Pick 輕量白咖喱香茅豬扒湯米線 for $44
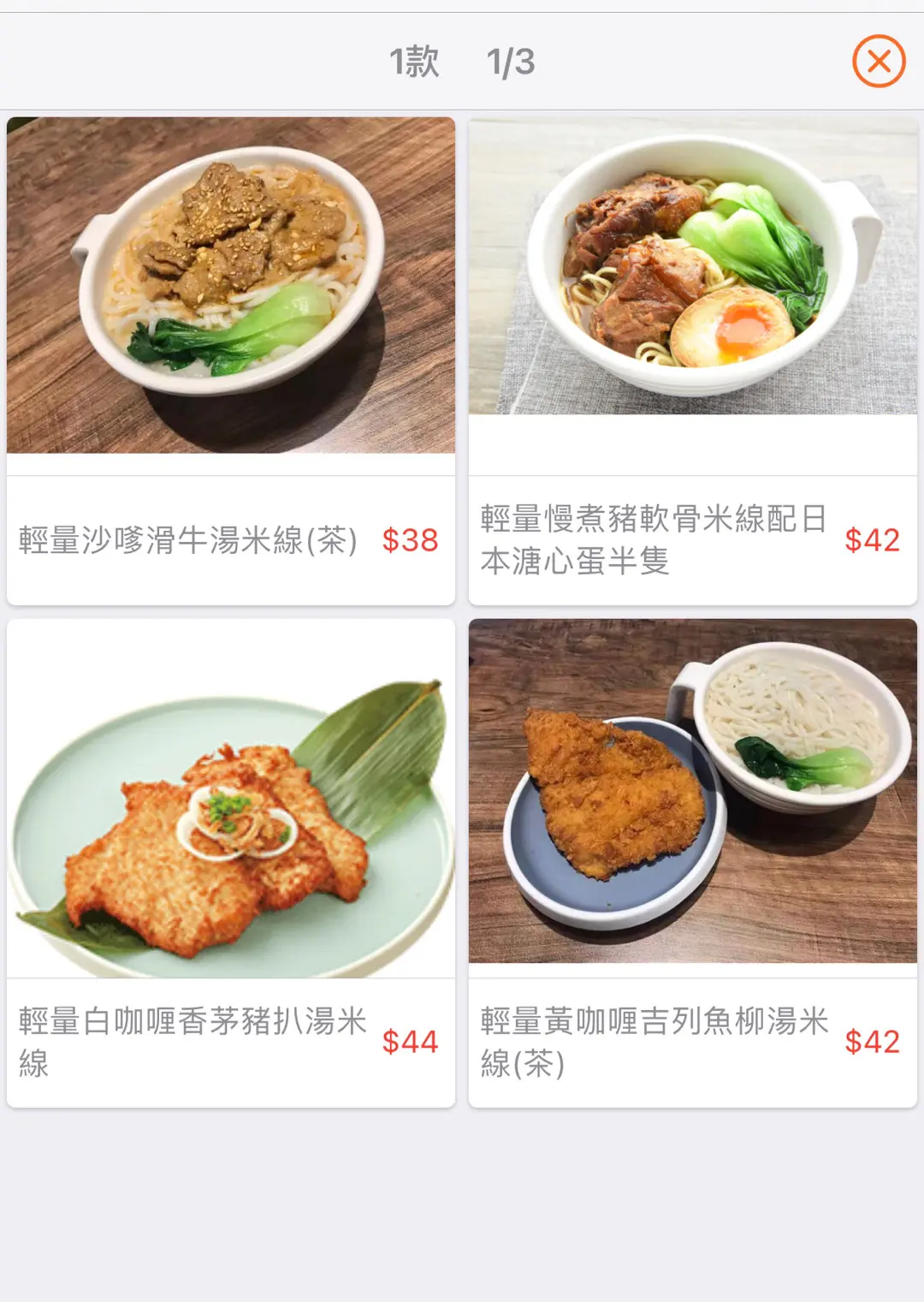Screen dimensions: 924x1302 230,861
